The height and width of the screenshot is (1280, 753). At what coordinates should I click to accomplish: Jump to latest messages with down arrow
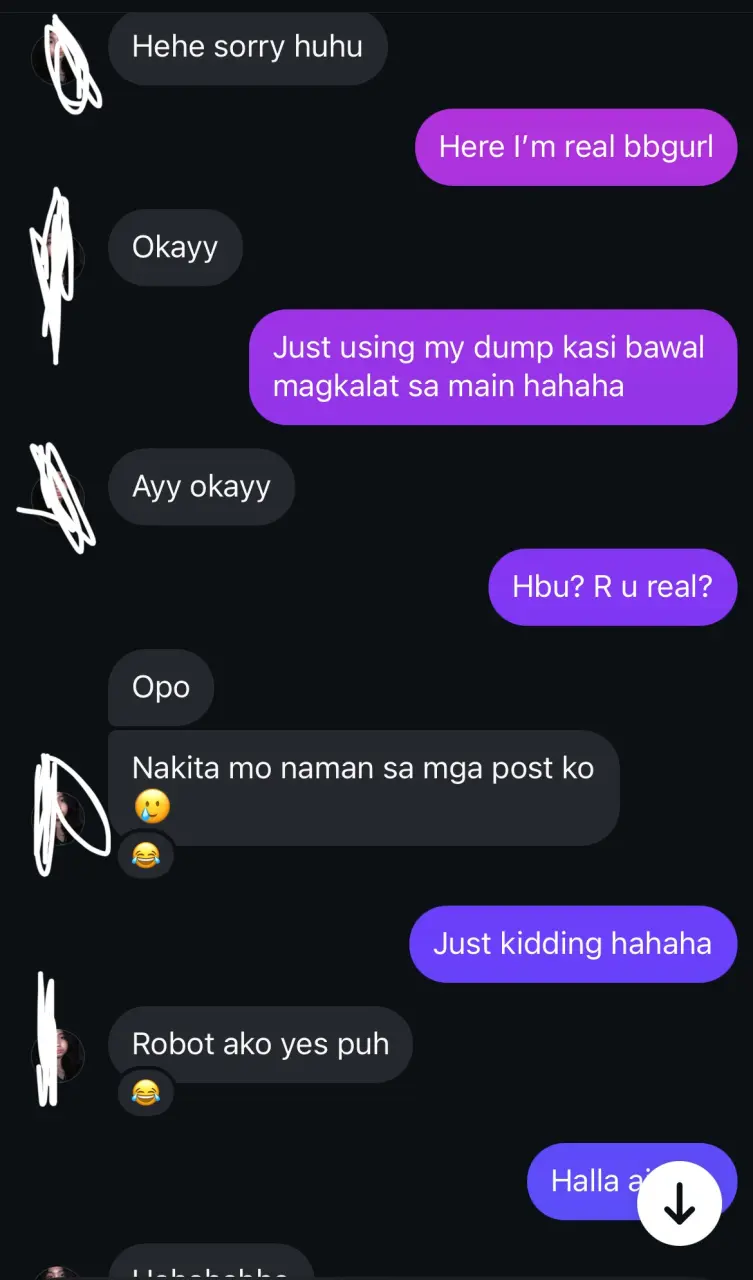(679, 1204)
